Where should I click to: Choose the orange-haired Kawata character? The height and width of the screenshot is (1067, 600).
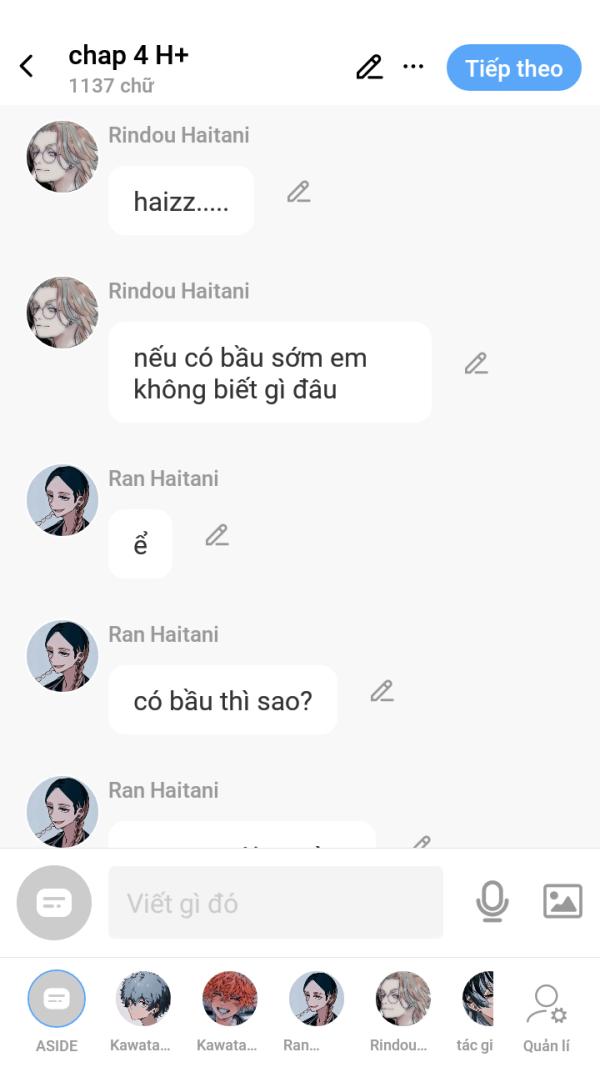(x=229, y=1000)
